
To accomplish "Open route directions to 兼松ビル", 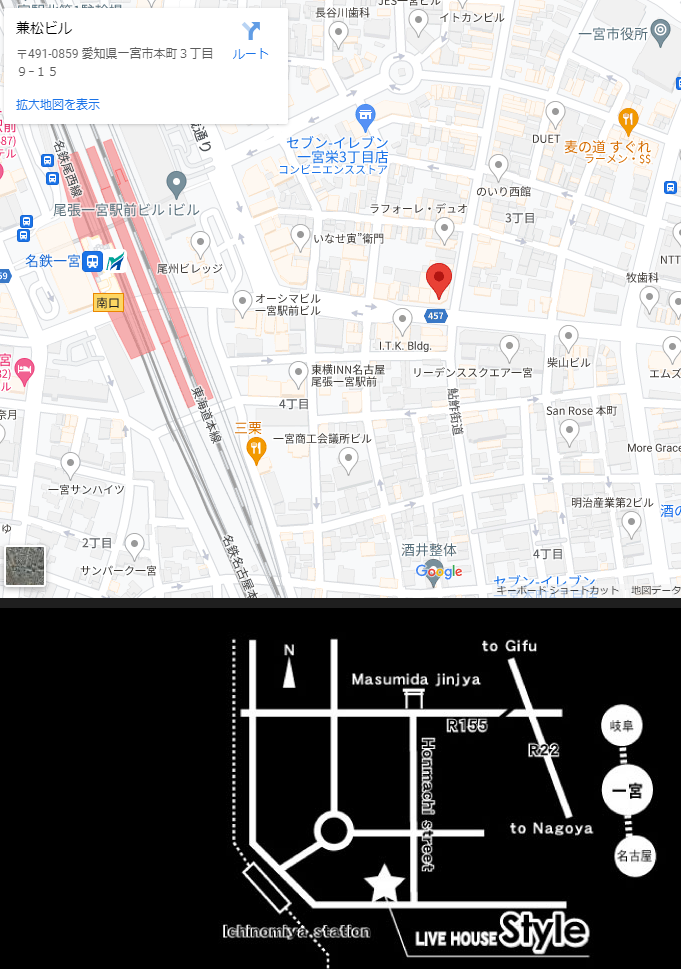I will pyautogui.click(x=250, y=40).
